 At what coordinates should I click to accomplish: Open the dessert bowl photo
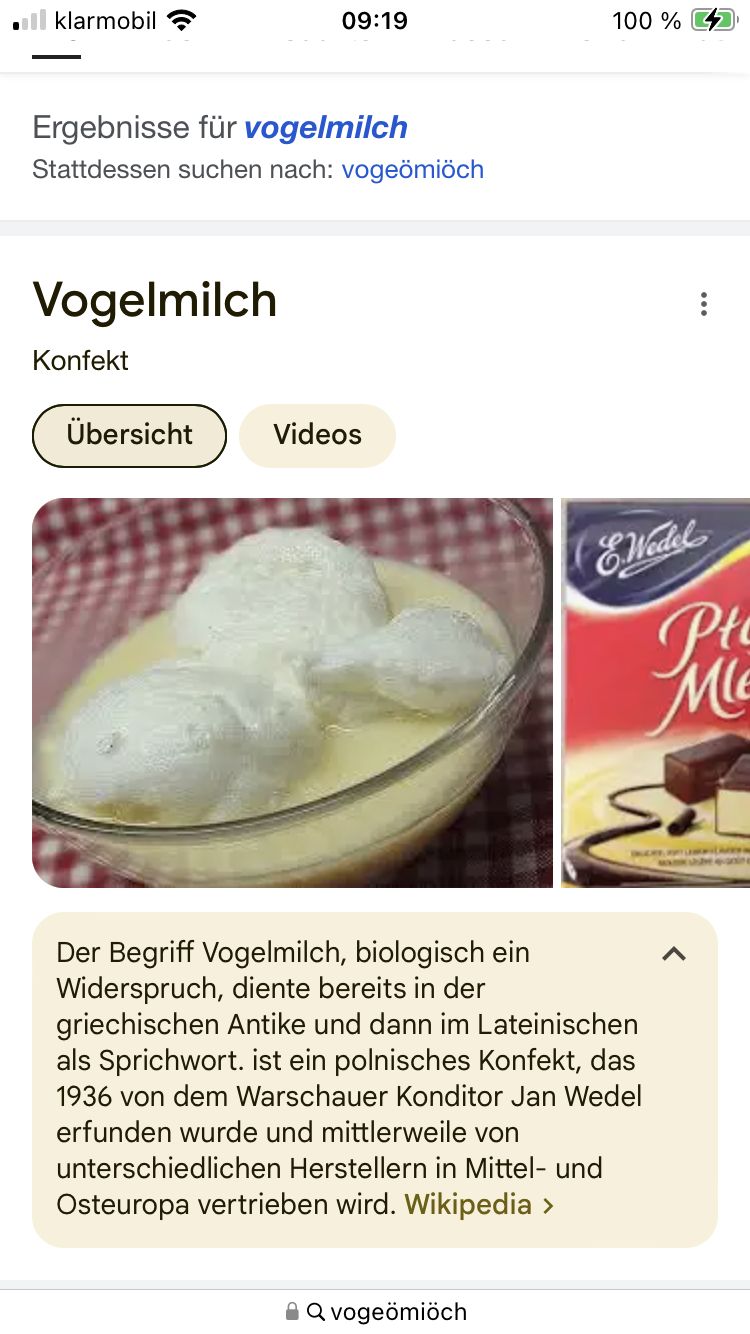(x=292, y=692)
